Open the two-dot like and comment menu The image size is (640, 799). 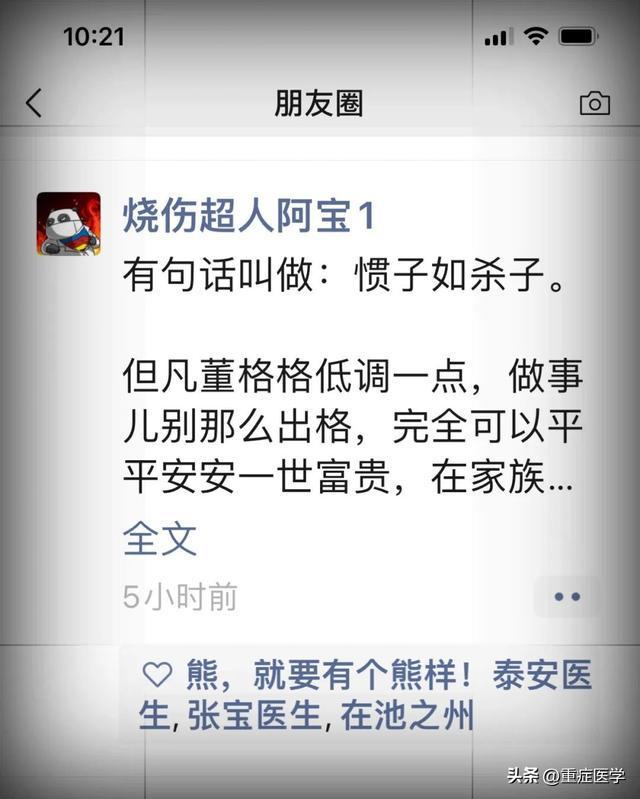coord(567,597)
